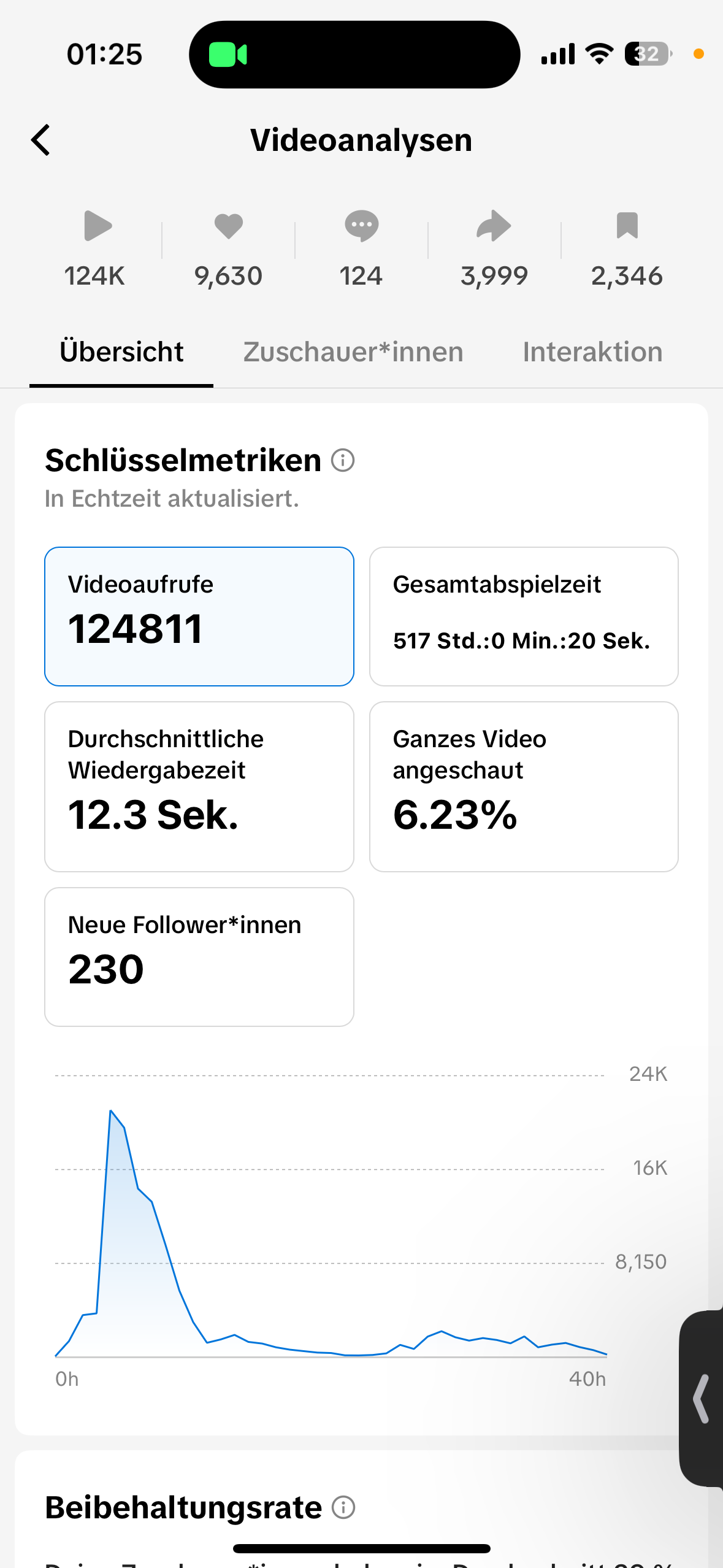Open the Schlüsselmetriken info tooltip
The height and width of the screenshot is (1568, 723).
(x=342, y=459)
